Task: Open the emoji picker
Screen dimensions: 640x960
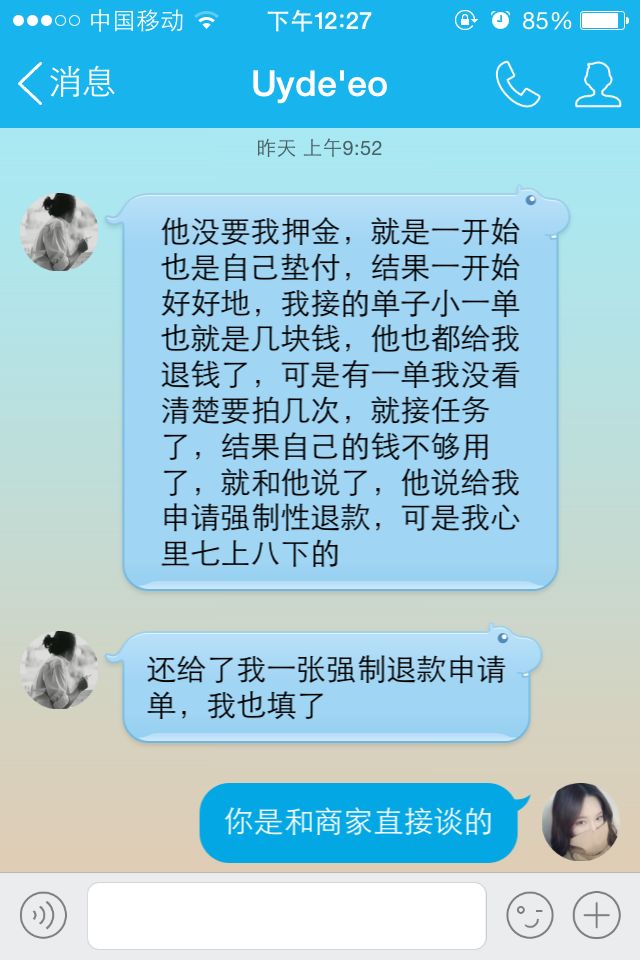Action: tap(529, 915)
